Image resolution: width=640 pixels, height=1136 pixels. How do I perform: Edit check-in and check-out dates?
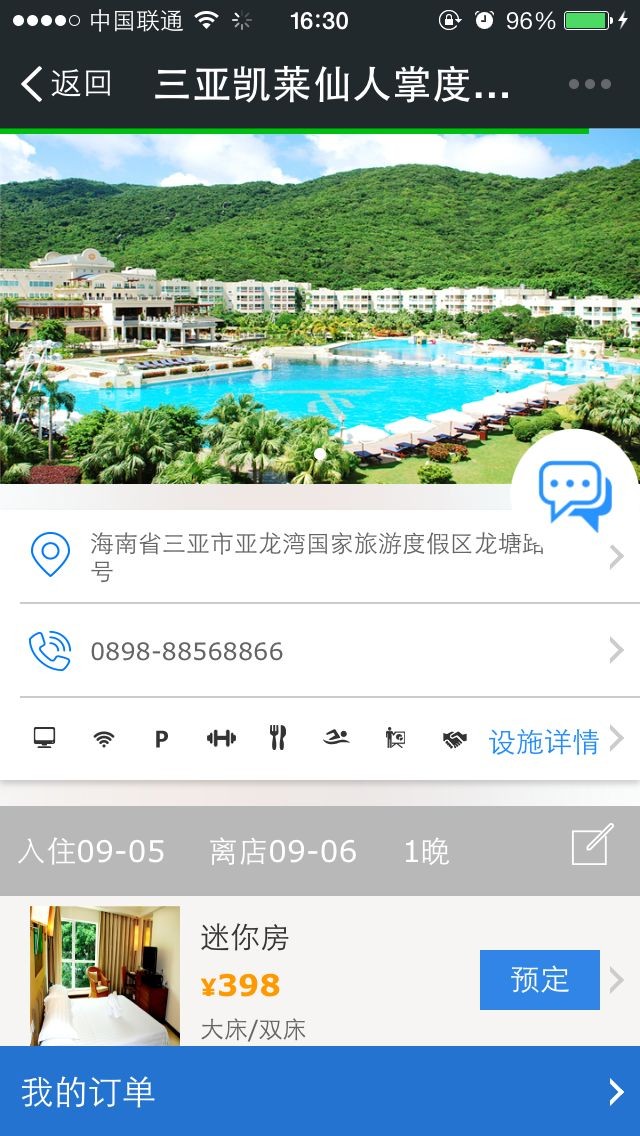coord(591,846)
